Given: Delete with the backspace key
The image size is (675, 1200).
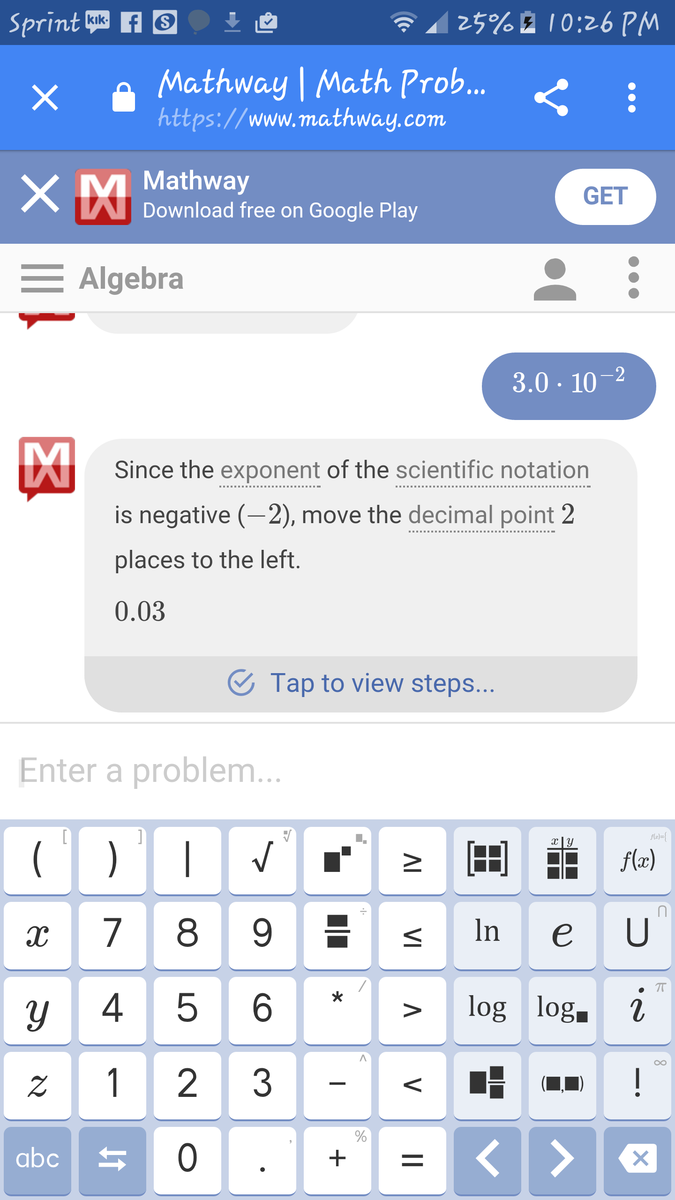Looking at the screenshot, I should pos(638,1159).
